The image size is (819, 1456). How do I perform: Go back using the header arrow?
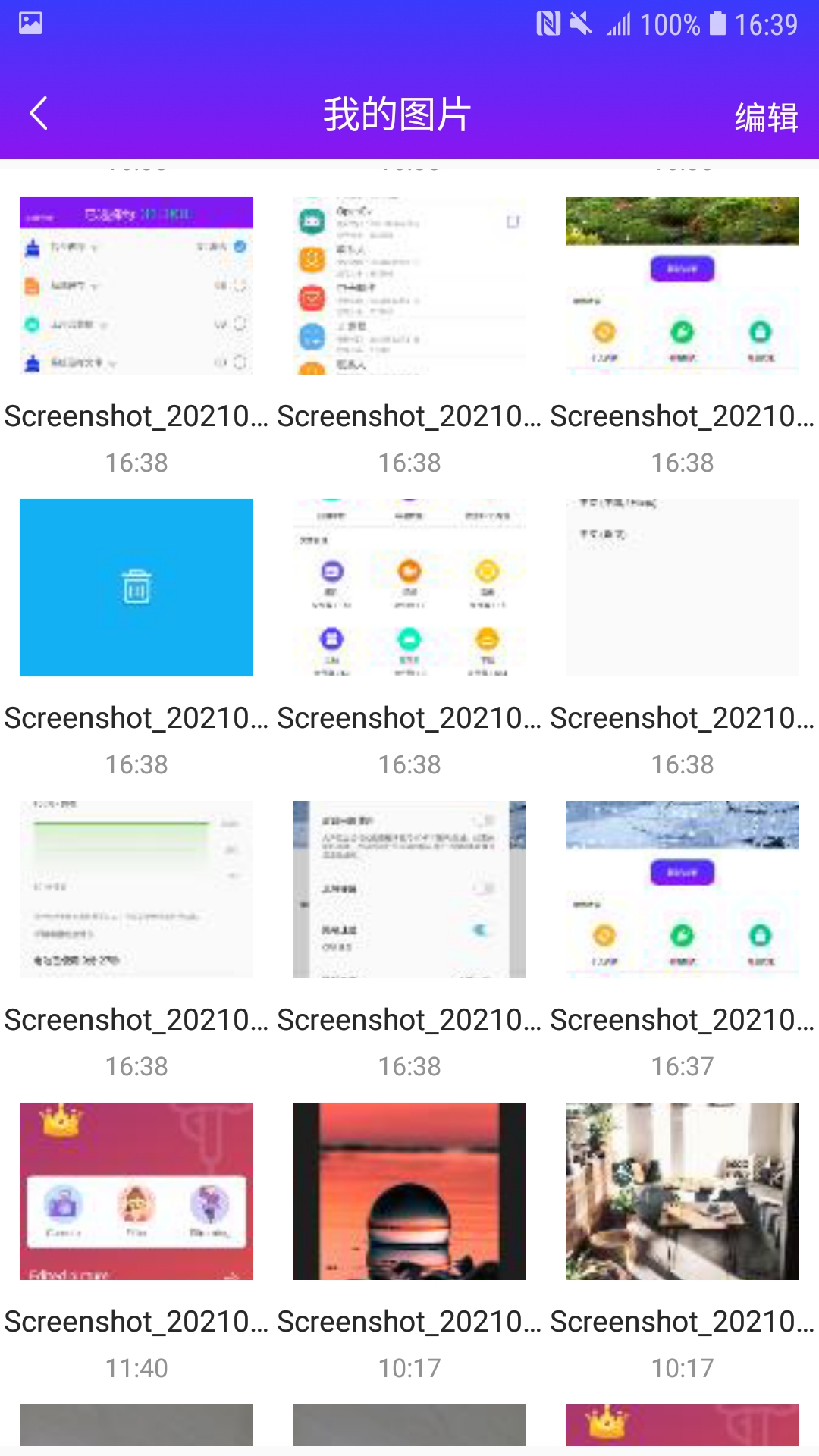click(x=38, y=114)
